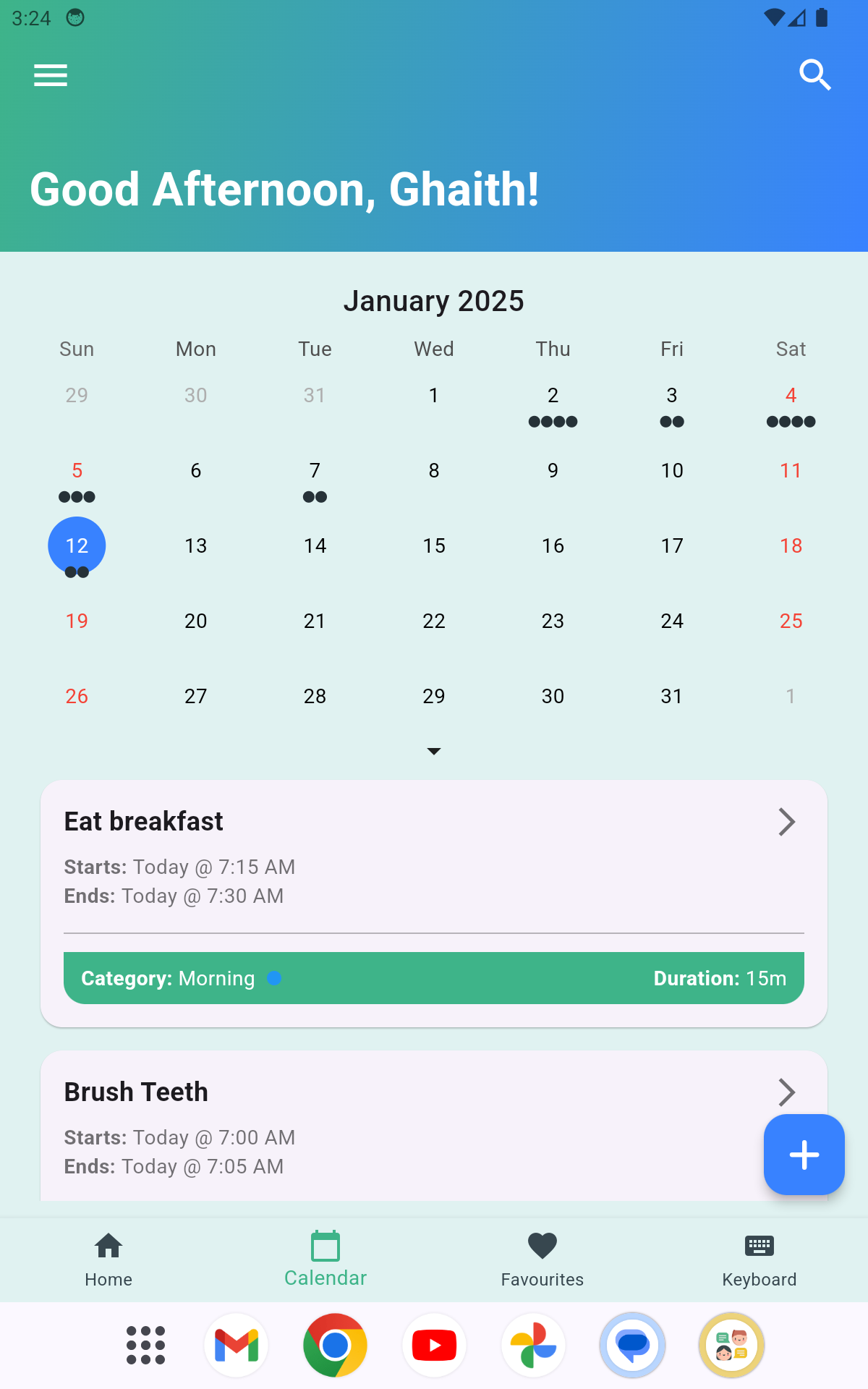
Task: Select January 20 on the calendar
Action: [x=195, y=621]
